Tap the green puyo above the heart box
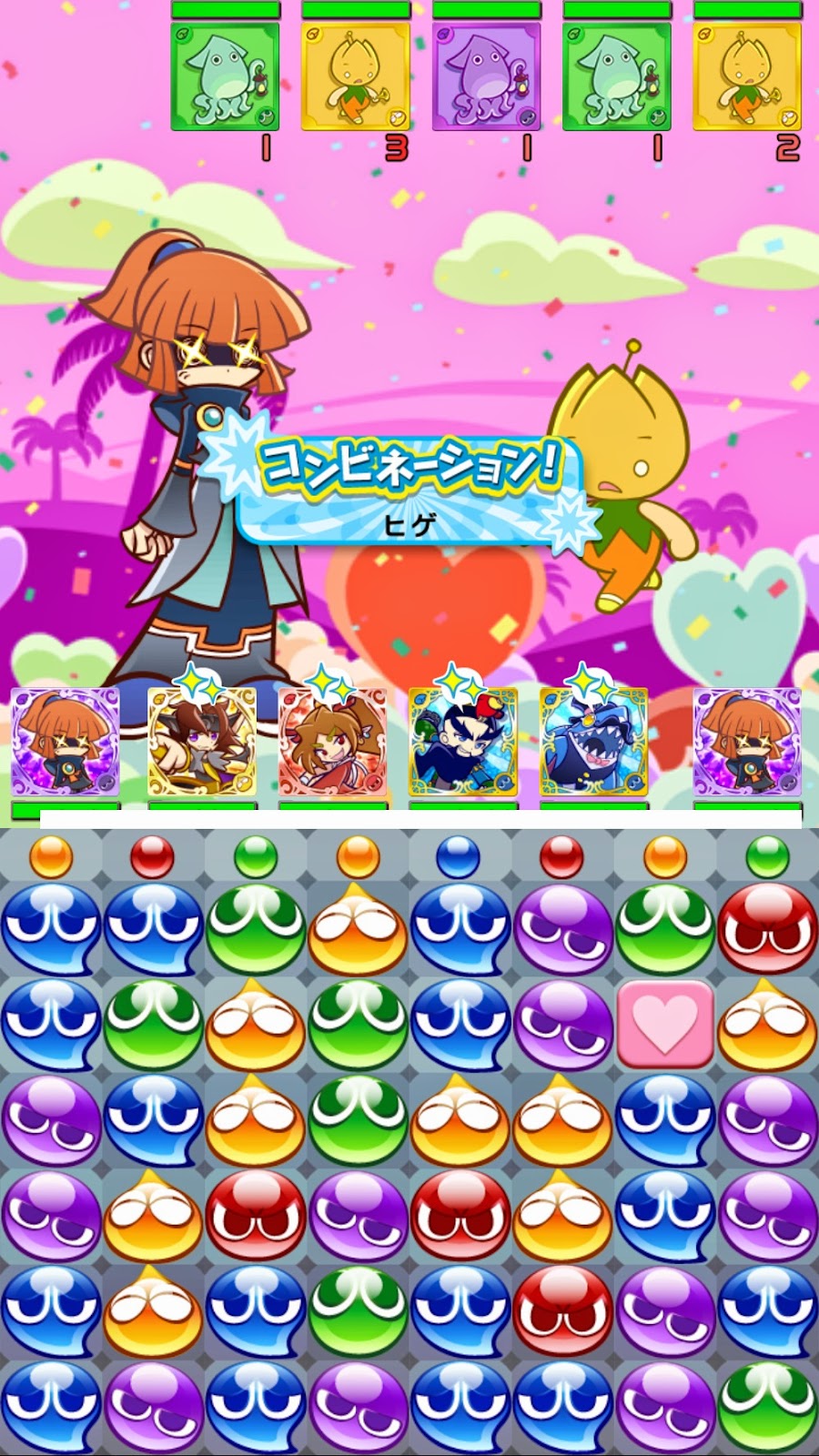Image resolution: width=819 pixels, height=1456 pixels. pyautogui.click(x=665, y=927)
